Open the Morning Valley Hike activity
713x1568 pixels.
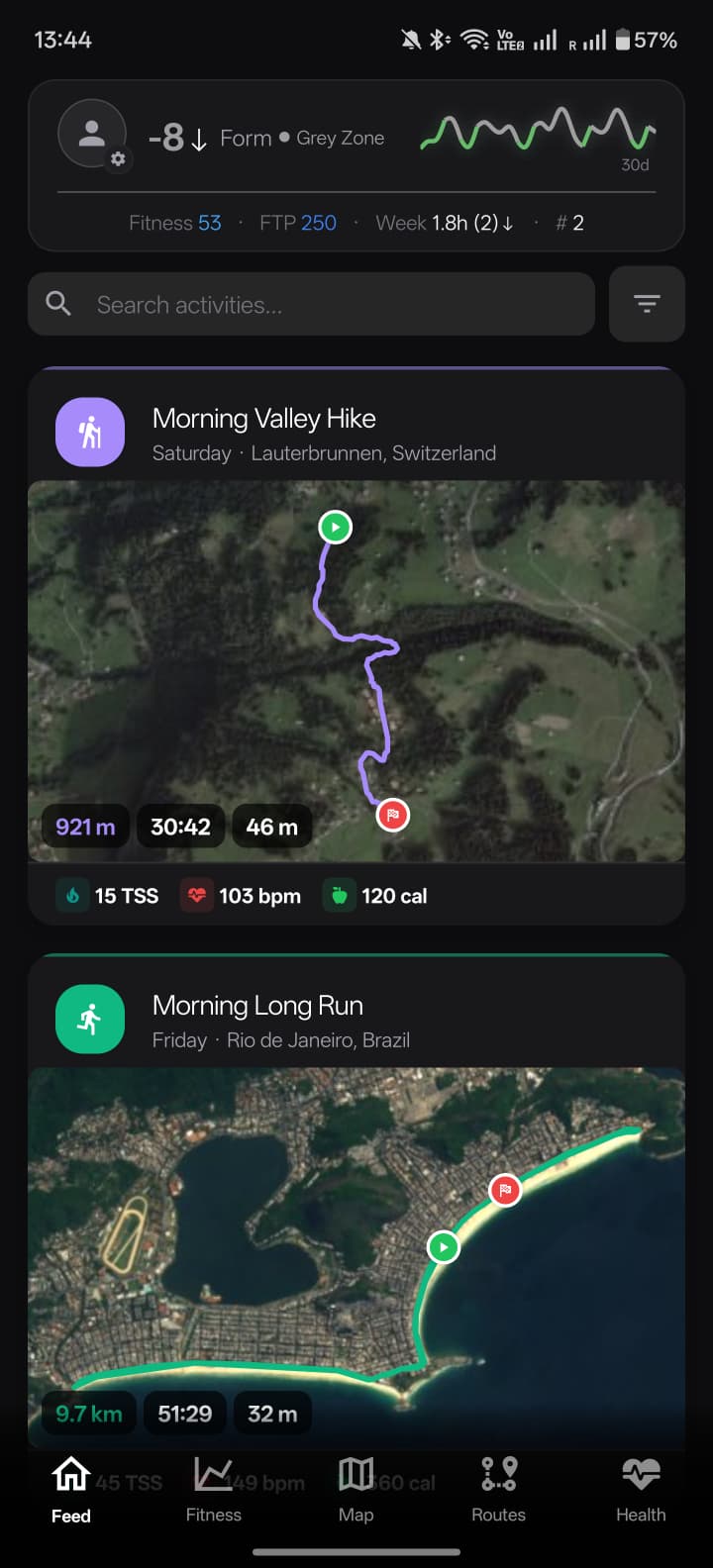pyautogui.click(x=263, y=419)
